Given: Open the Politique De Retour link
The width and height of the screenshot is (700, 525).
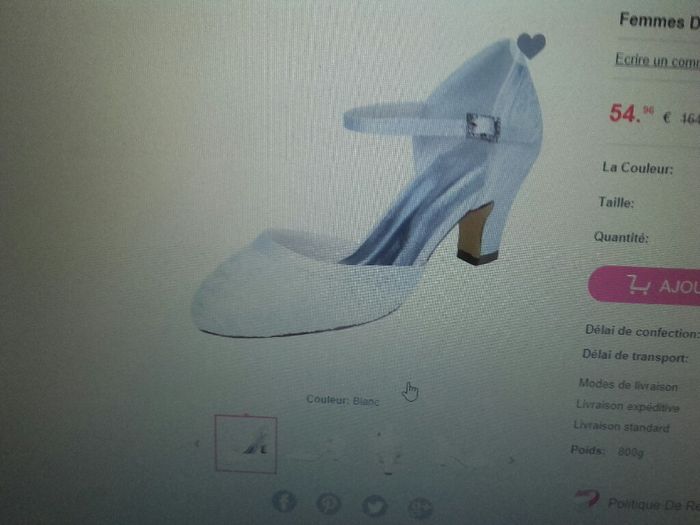Looking at the screenshot, I should pos(650,502).
